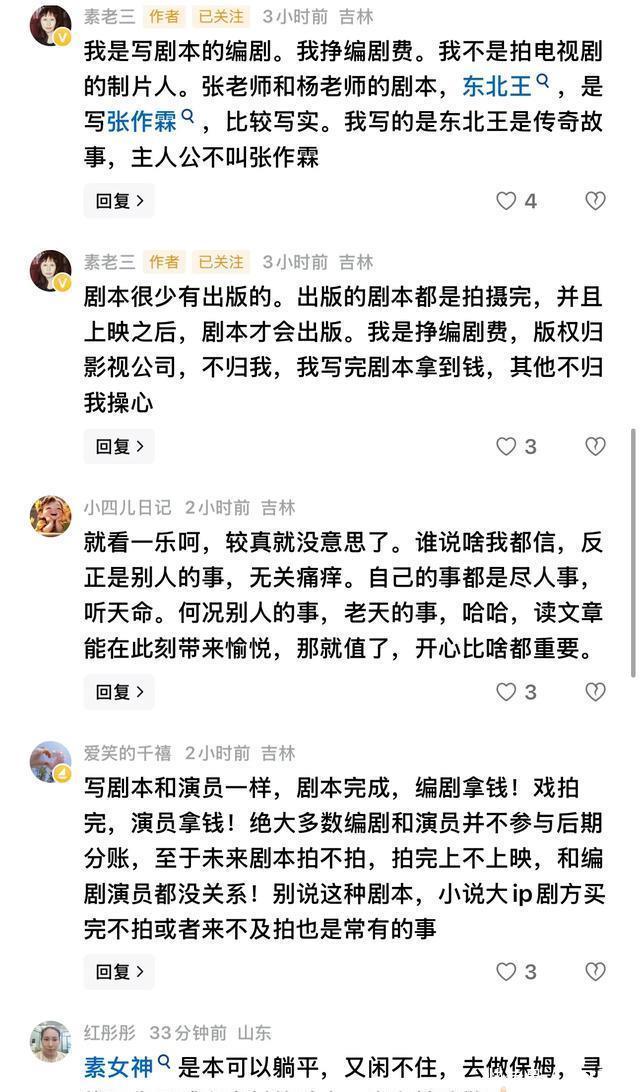Like 小四儿日记's comment
640x1092 pixels.
(x=507, y=691)
